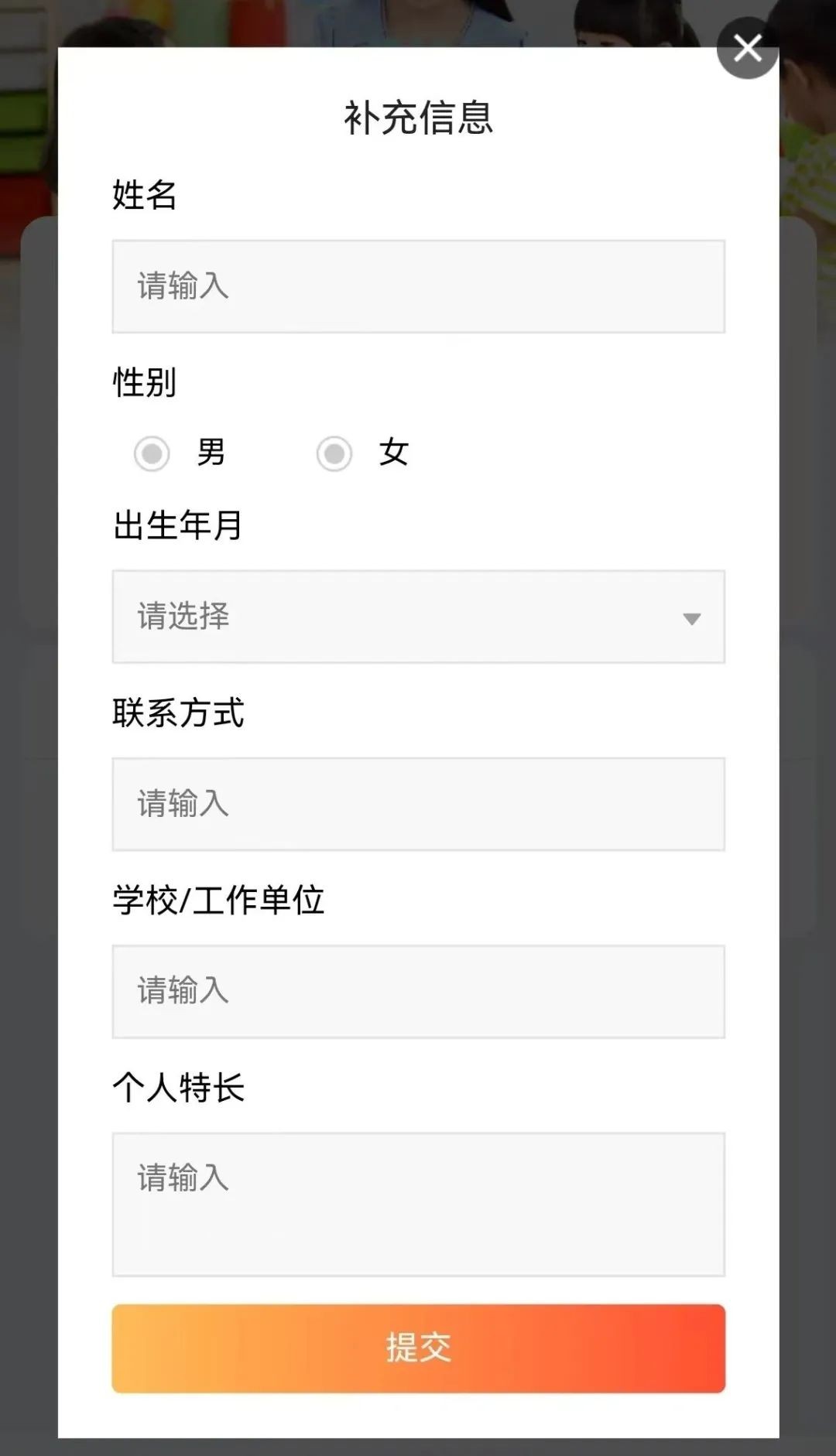Close the 补充信息 dialog

pyautogui.click(x=747, y=48)
